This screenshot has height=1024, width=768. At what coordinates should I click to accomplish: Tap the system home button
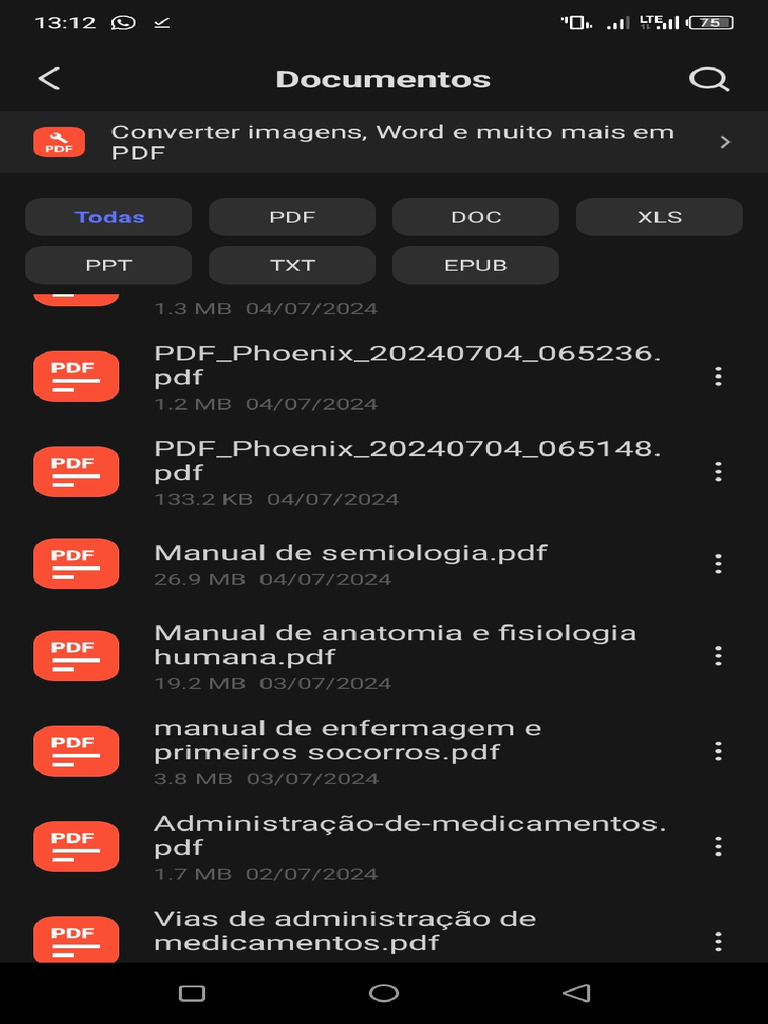coord(384,993)
